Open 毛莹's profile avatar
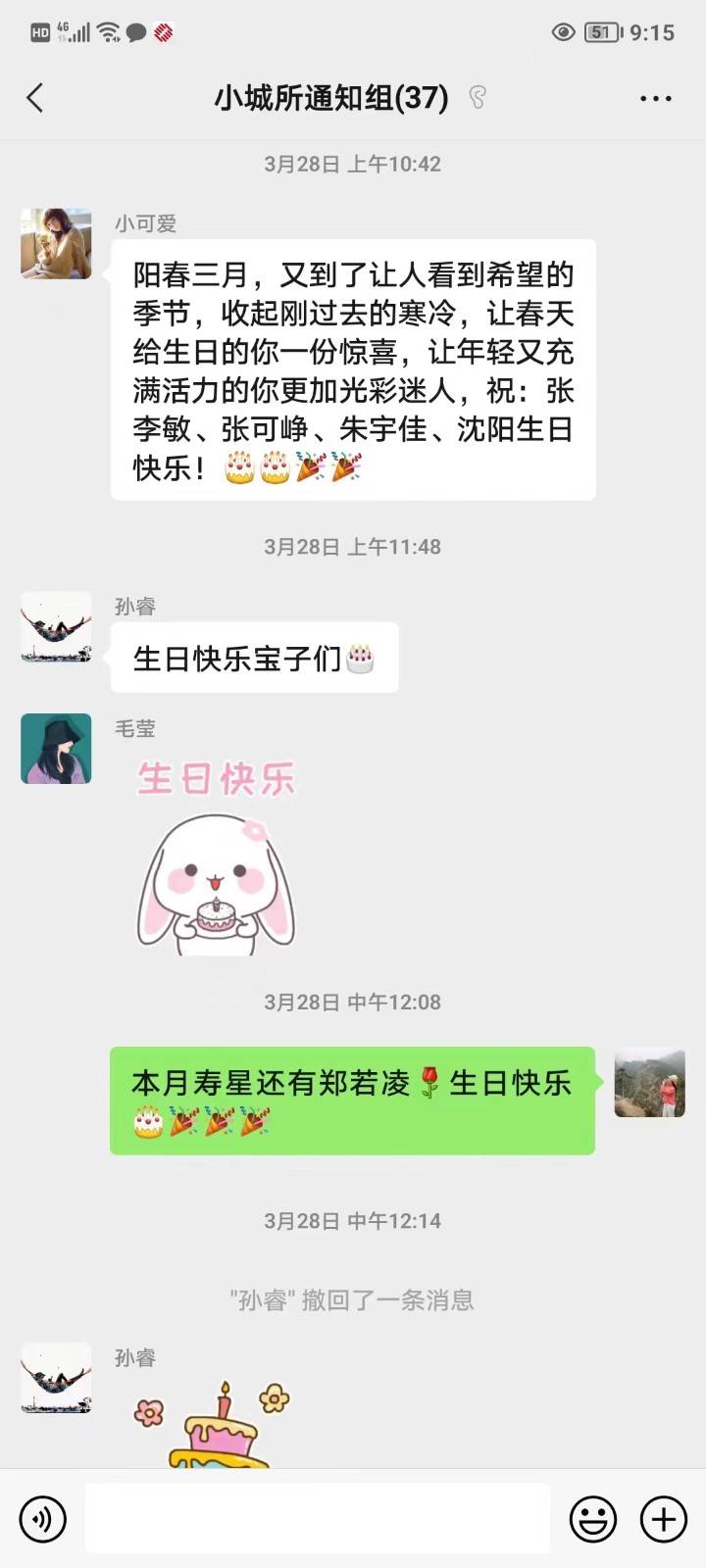This screenshot has height=1568, width=706. click(x=56, y=749)
